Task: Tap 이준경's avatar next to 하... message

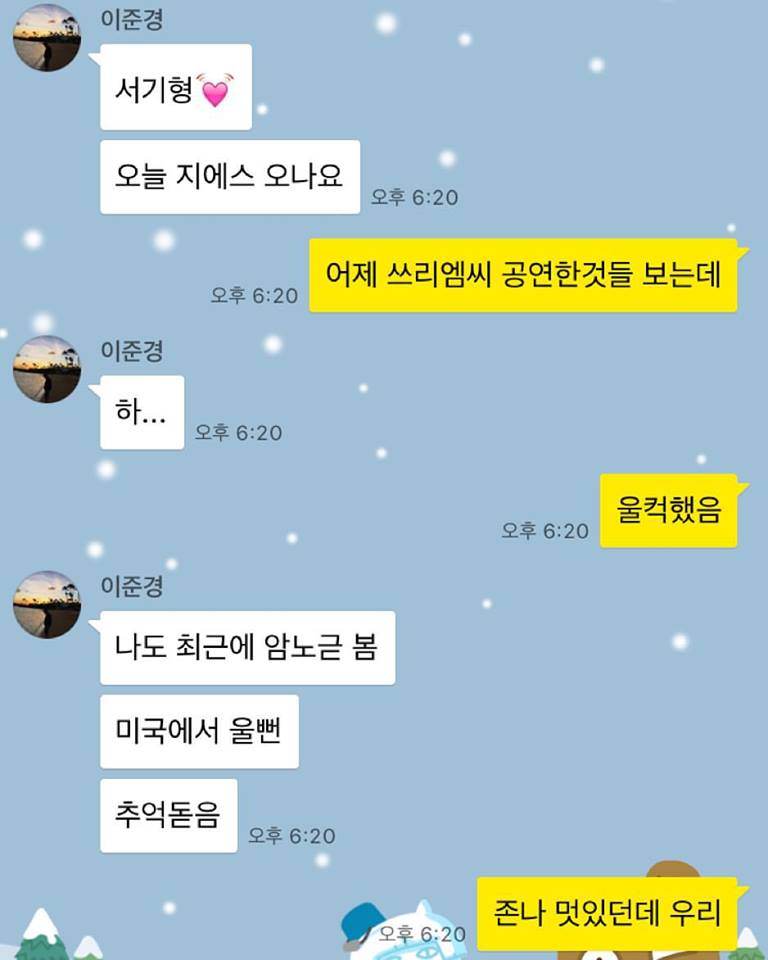Action: point(46,369)
